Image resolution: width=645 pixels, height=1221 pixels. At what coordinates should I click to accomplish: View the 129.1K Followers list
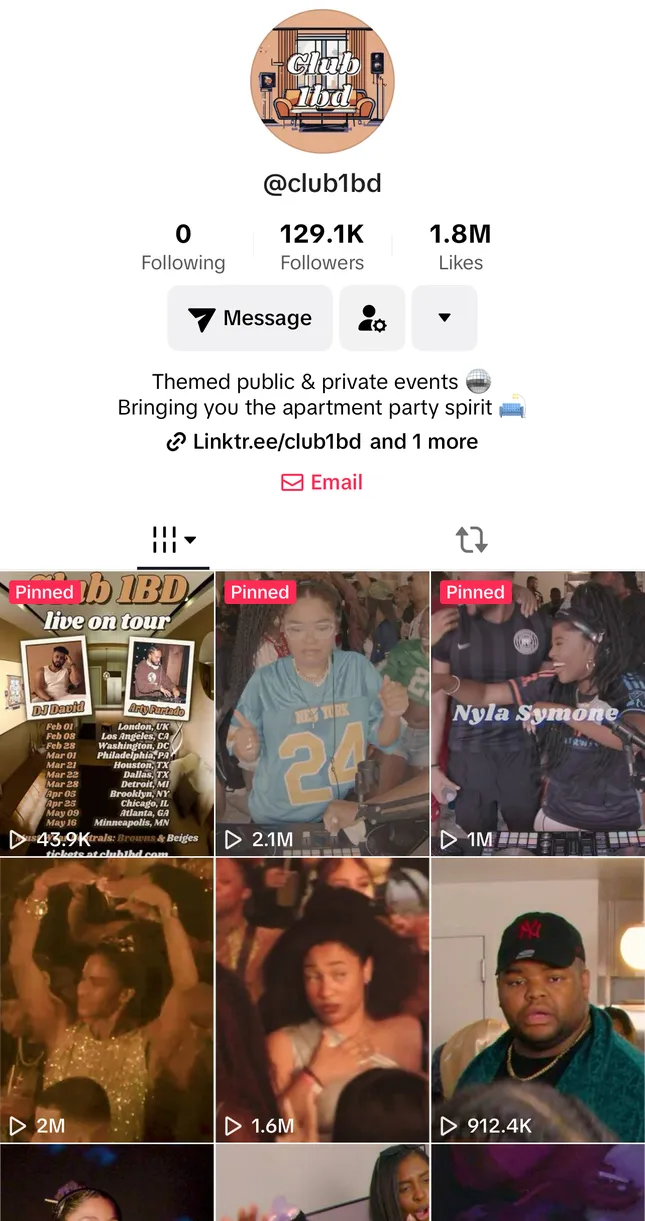322,247
